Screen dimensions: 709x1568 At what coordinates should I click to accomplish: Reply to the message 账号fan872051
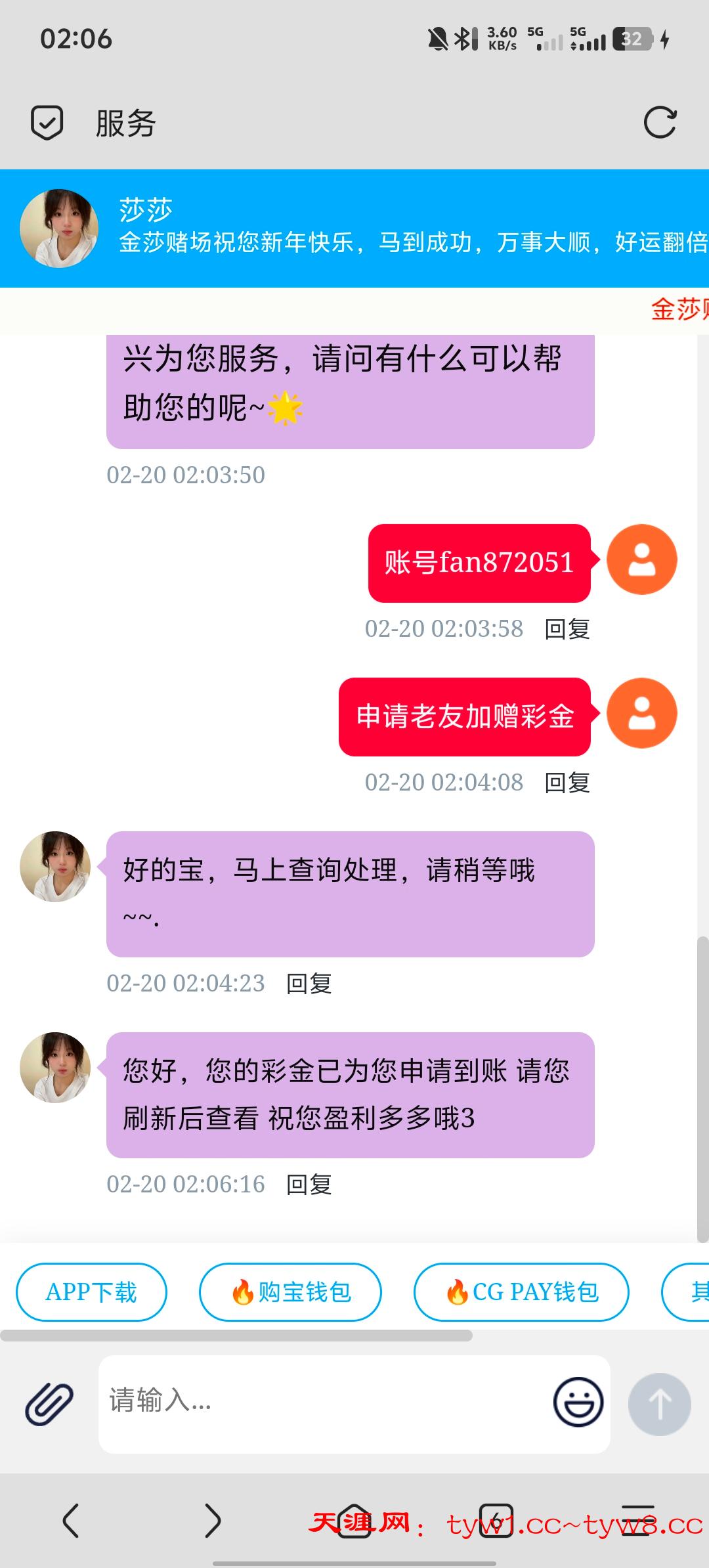click(x=567, y=629)
